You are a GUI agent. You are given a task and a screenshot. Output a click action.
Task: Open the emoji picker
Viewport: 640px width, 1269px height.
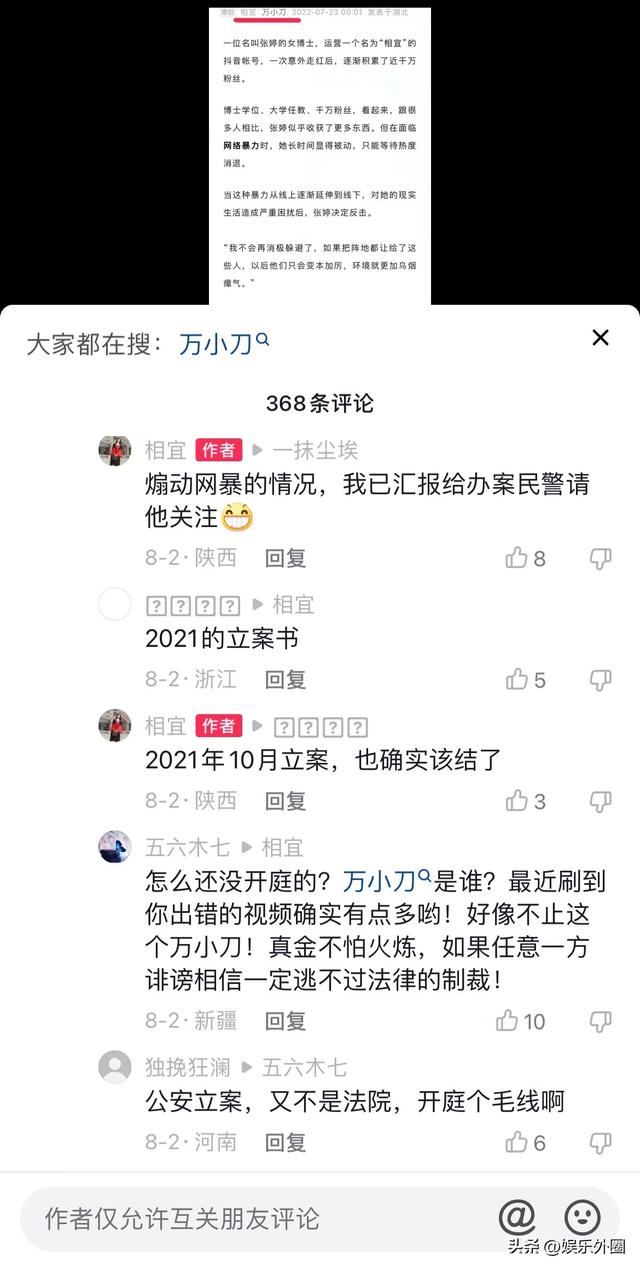[x=583, y=1217]
